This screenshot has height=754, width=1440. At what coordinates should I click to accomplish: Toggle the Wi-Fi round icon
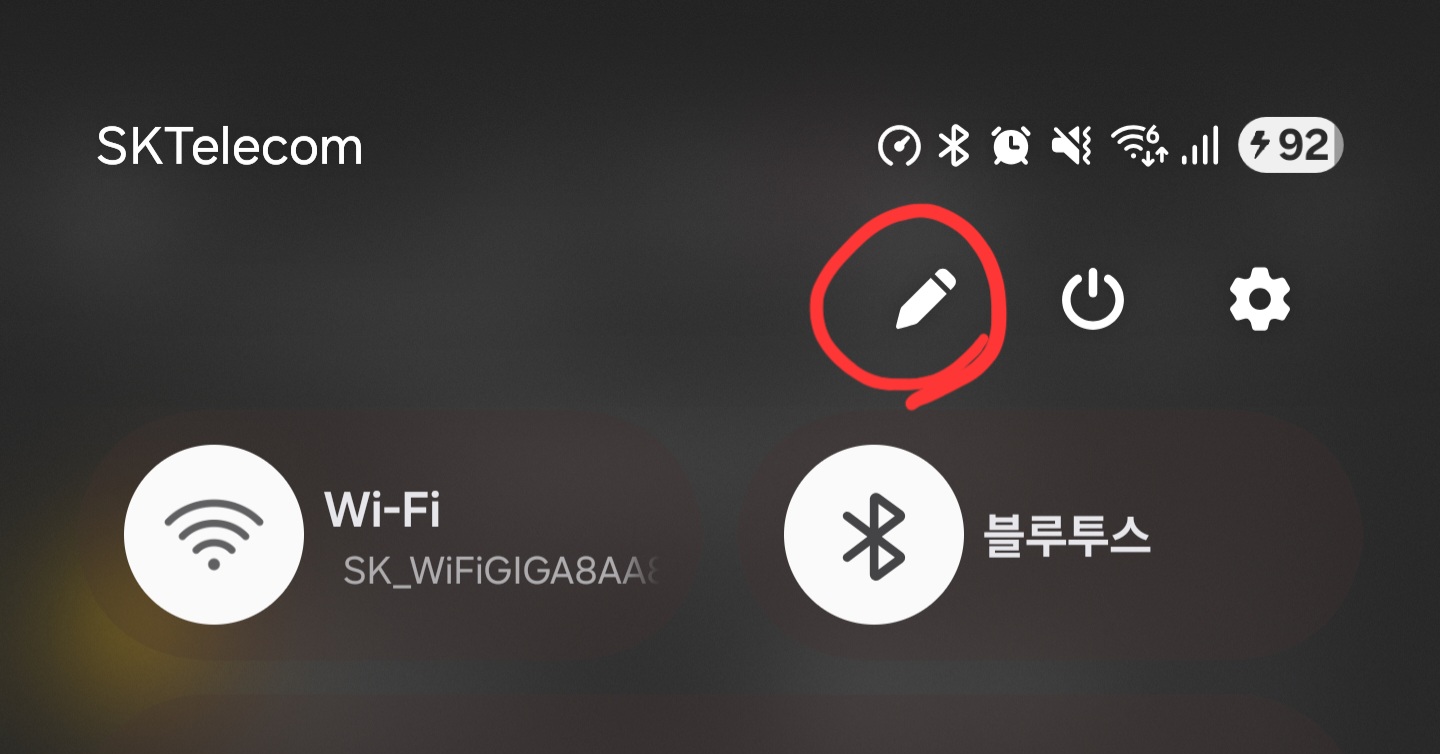coord(213,534)
